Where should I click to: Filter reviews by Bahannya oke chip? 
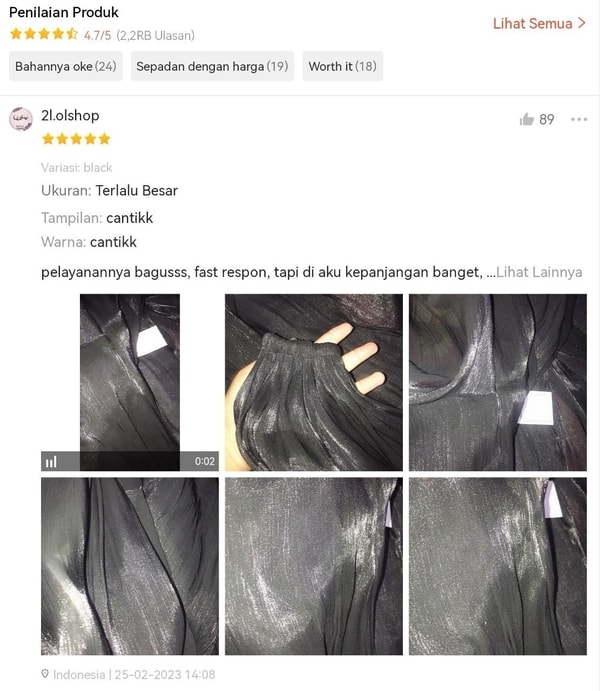66,66
